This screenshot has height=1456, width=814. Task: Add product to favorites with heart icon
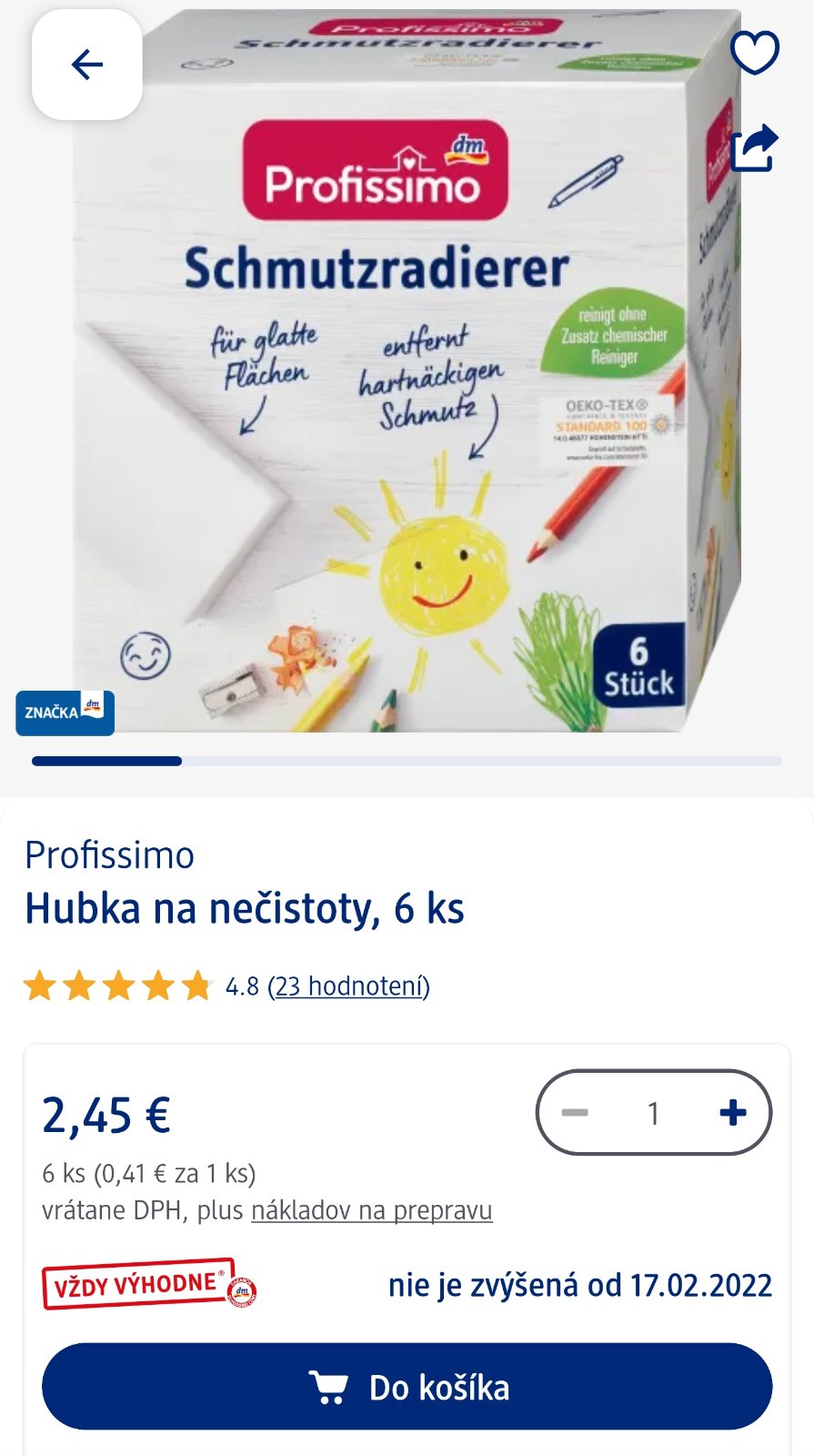click(755, 53)
